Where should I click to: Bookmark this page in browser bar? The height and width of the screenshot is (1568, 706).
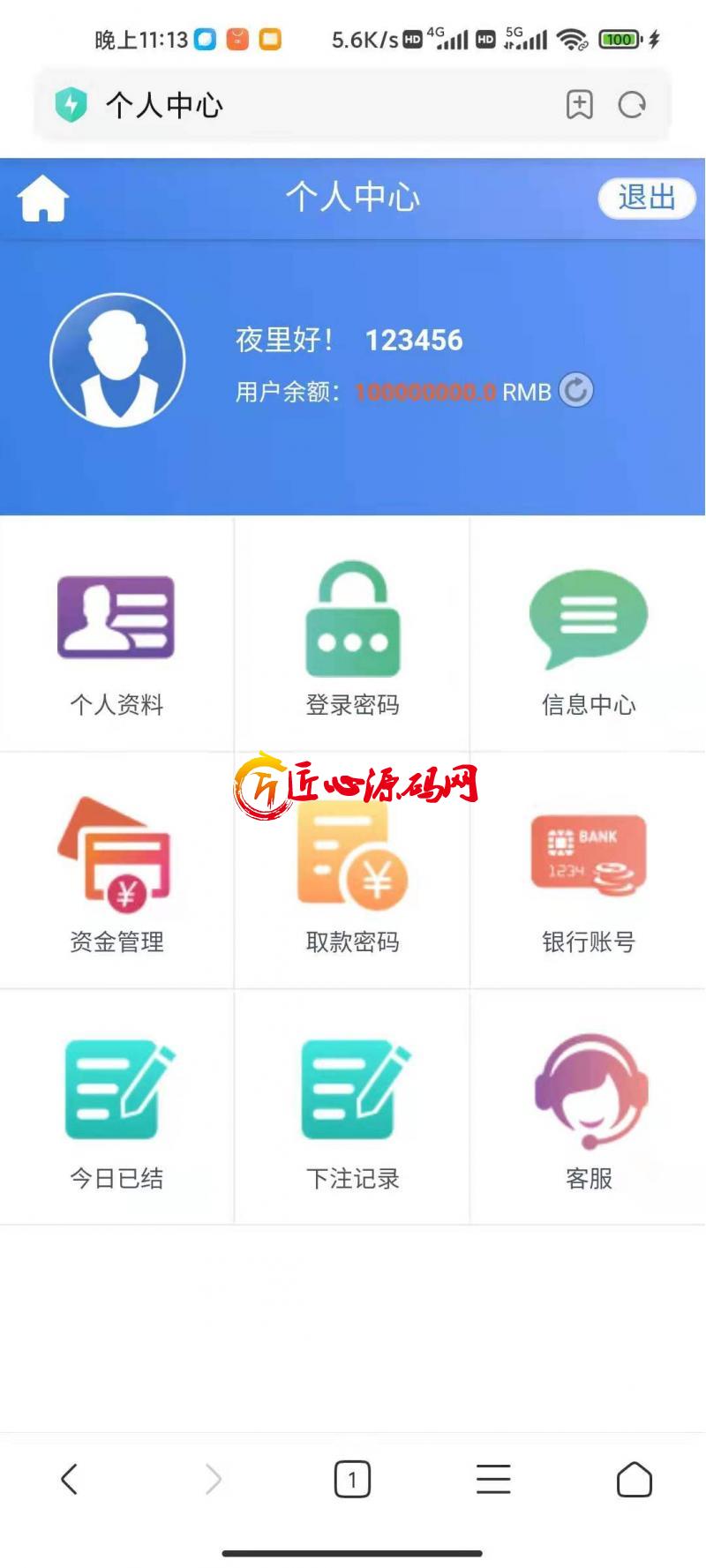tap(579, 105)
